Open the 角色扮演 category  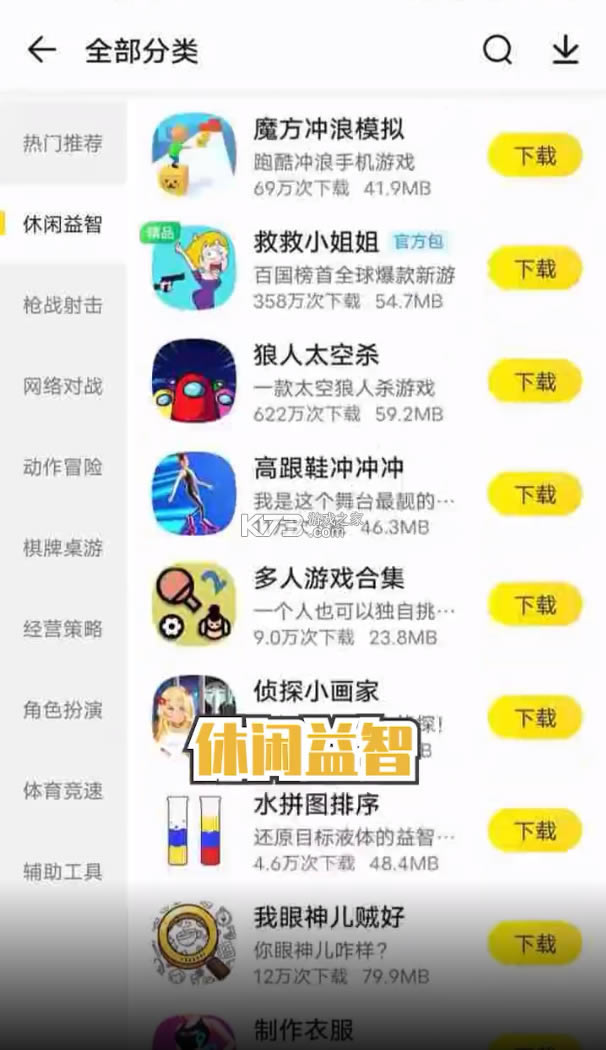click(63, 710)
